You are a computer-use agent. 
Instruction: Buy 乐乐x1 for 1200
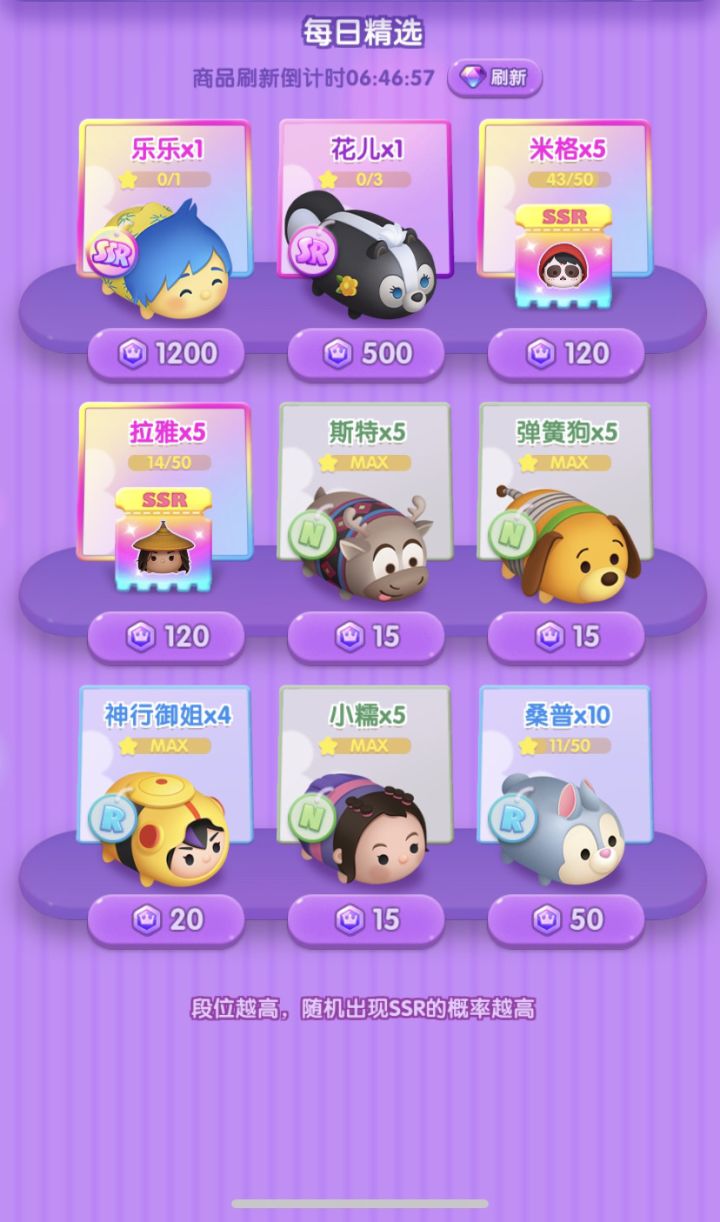(x=166, y=353)
